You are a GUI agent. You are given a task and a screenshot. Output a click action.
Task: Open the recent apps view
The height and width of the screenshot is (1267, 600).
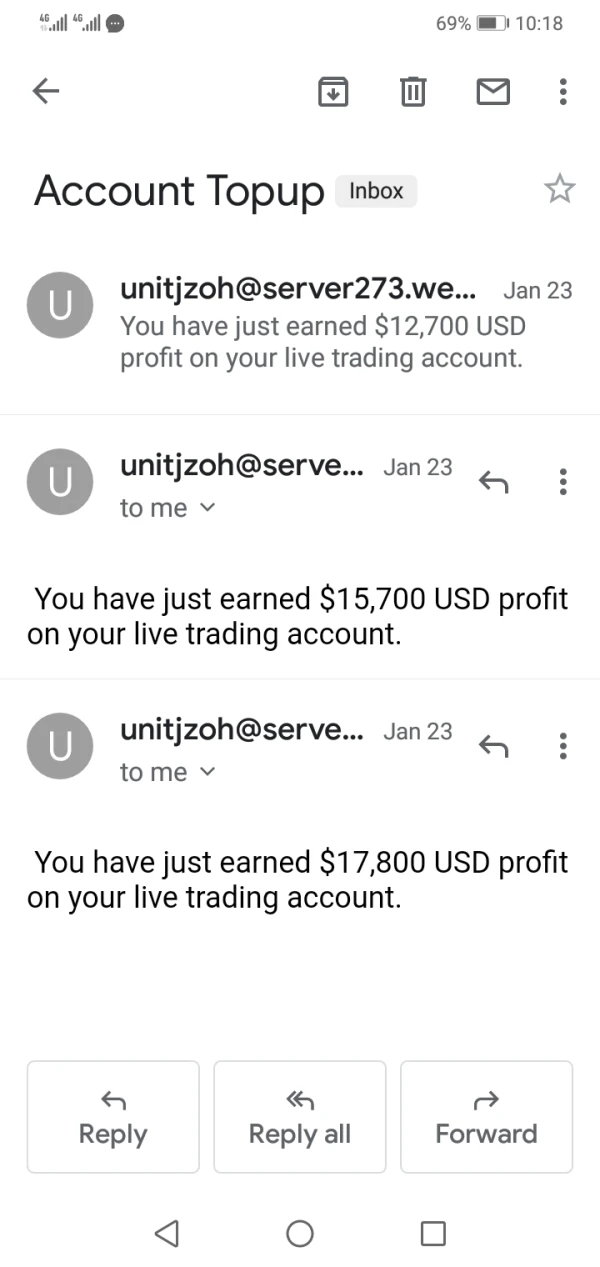point(433,1233)
